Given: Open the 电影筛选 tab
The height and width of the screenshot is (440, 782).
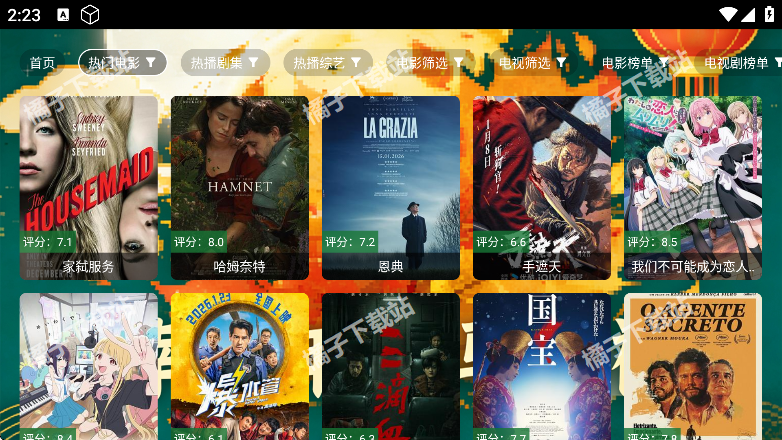Looking at the screenshot, I should pyautogui.click(x=431, y=63).
